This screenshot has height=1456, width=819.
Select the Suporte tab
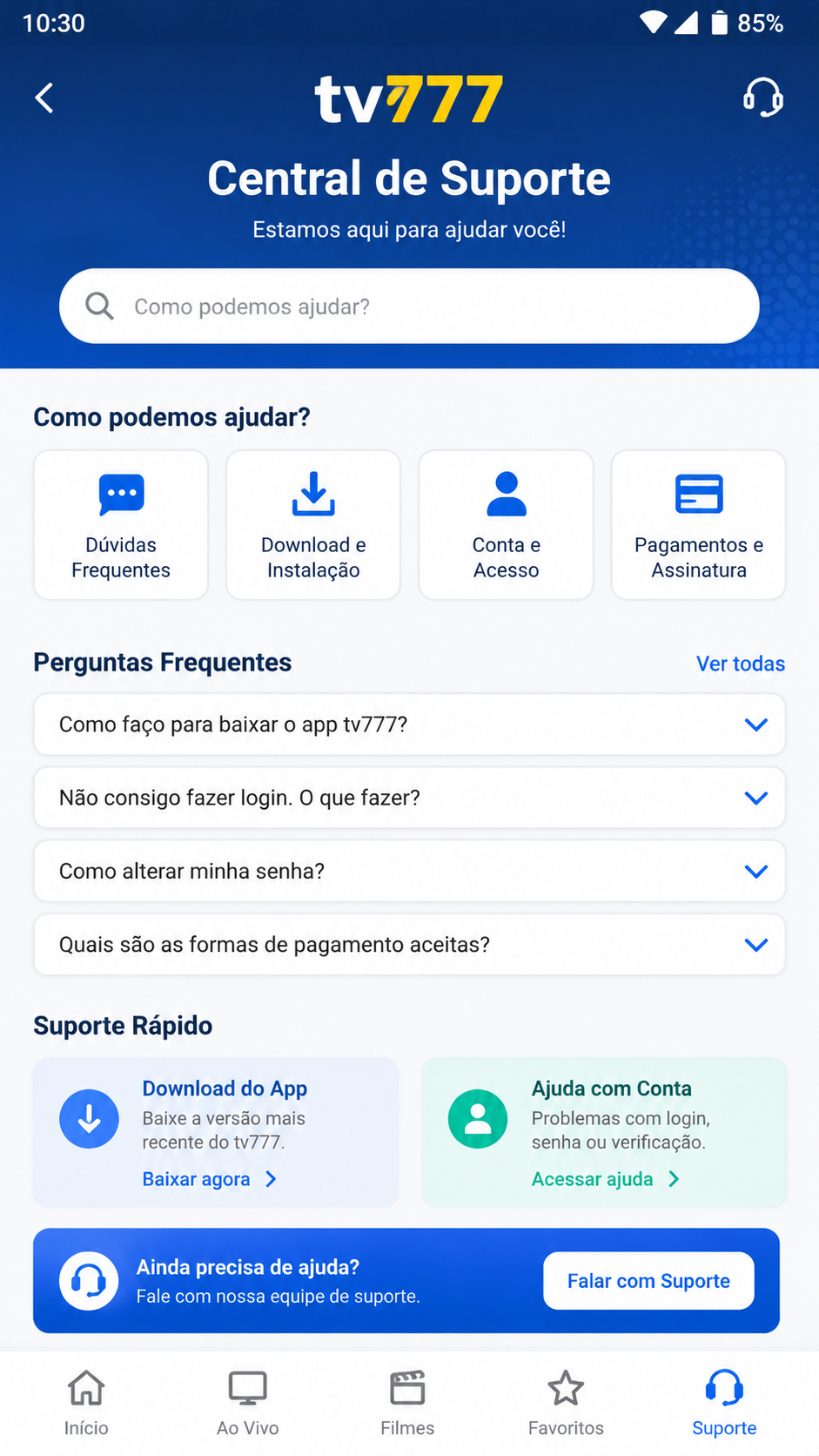(724, 1402)
